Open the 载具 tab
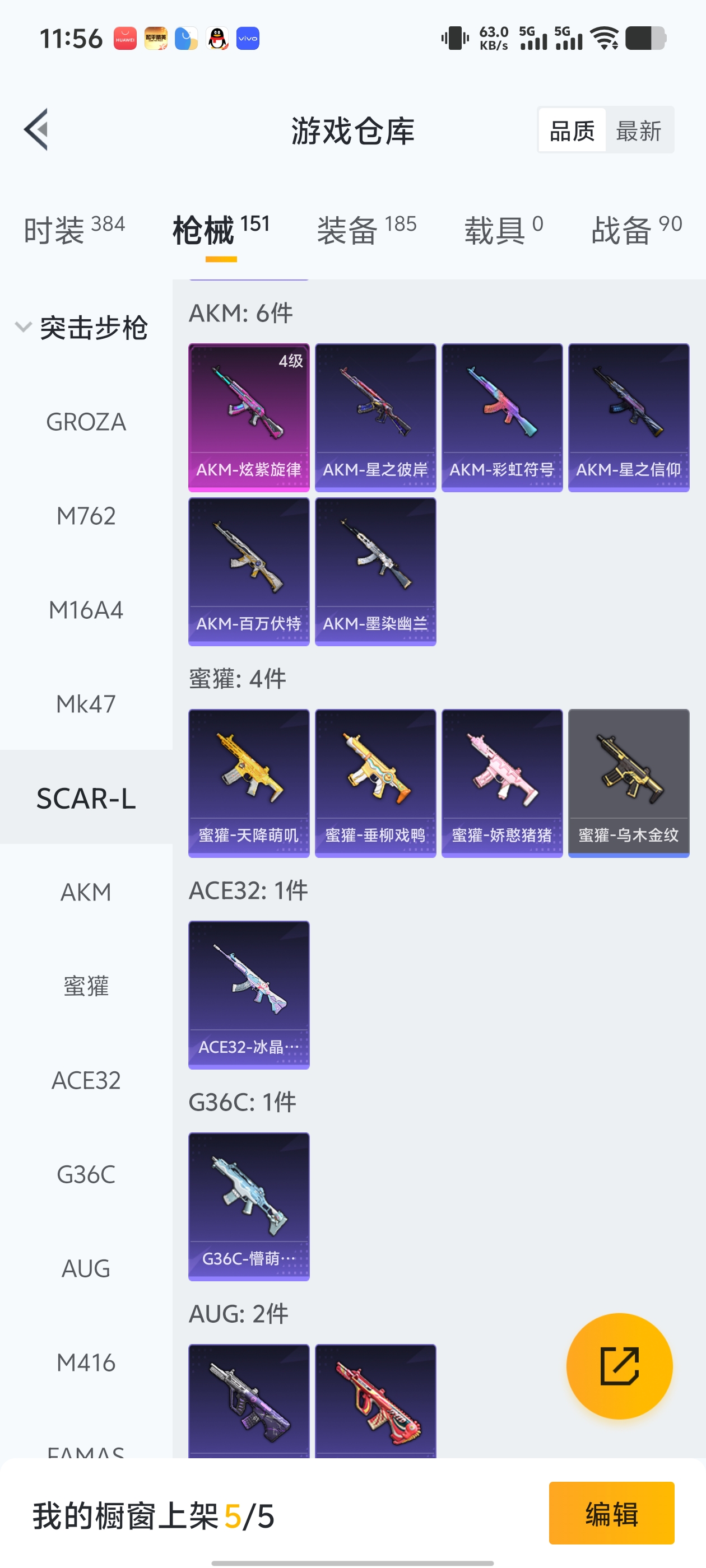The height and width of the screenshot is (1568, 706). click(x=503, y=230)
